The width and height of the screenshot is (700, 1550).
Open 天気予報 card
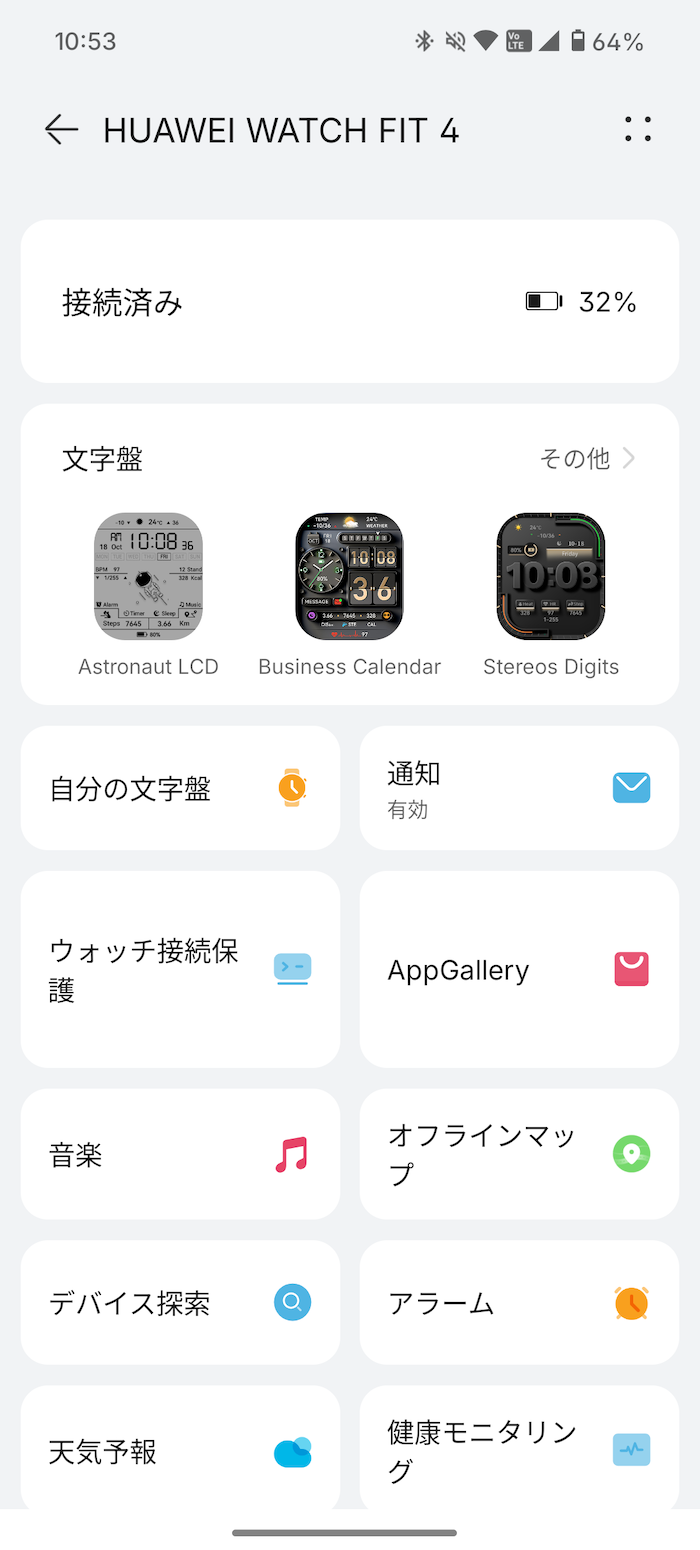[180, 1448]
